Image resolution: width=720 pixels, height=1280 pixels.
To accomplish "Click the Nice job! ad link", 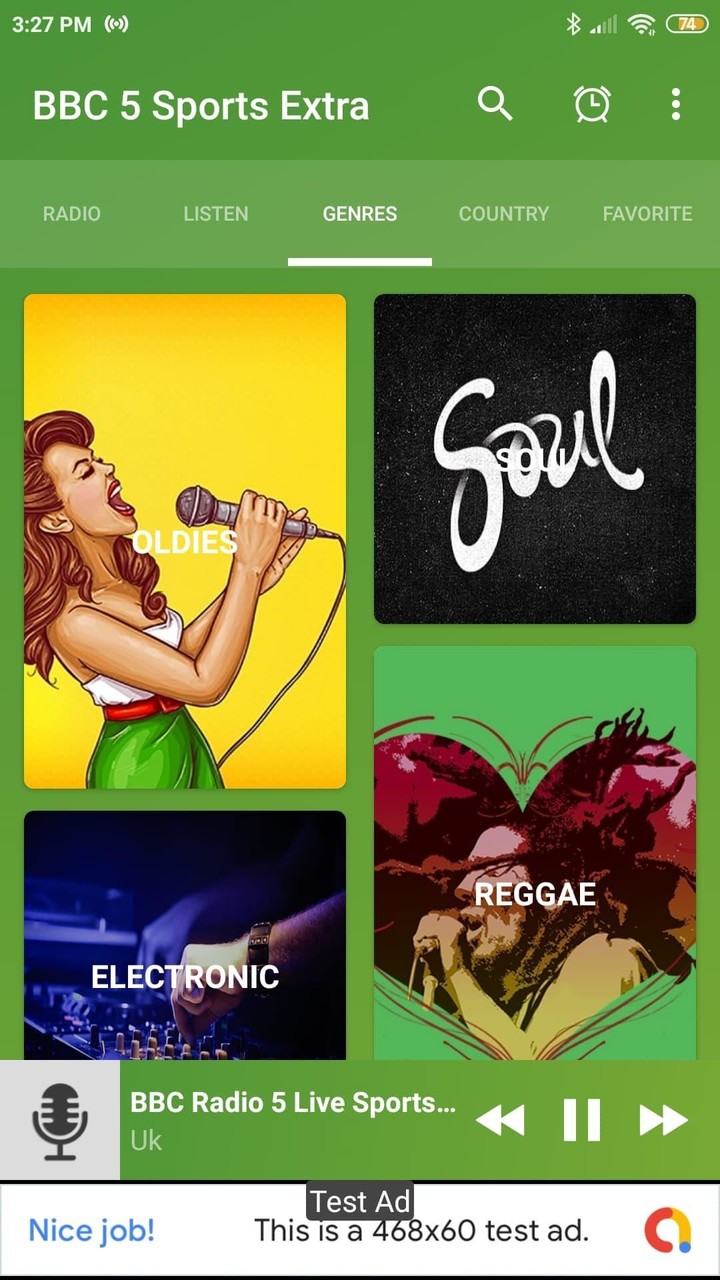I will pyautogui.click(x=89, y=1231).
